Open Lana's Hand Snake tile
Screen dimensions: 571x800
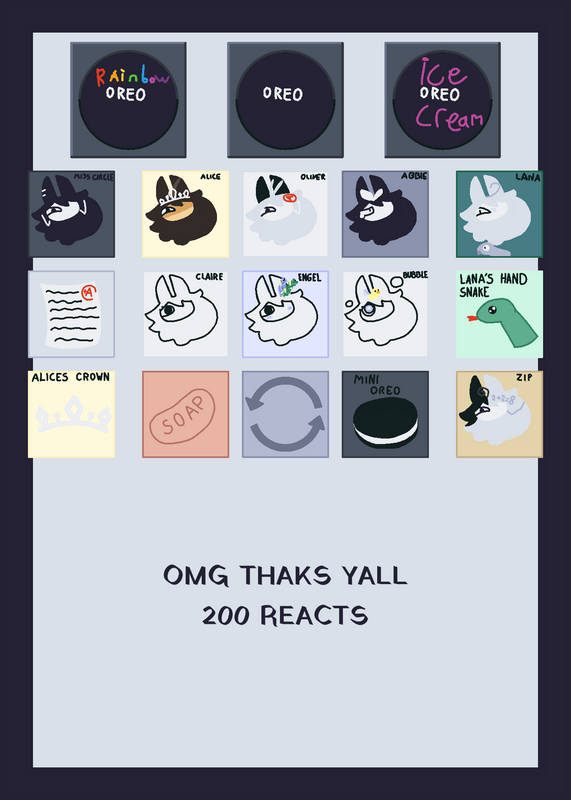point(500,314)
